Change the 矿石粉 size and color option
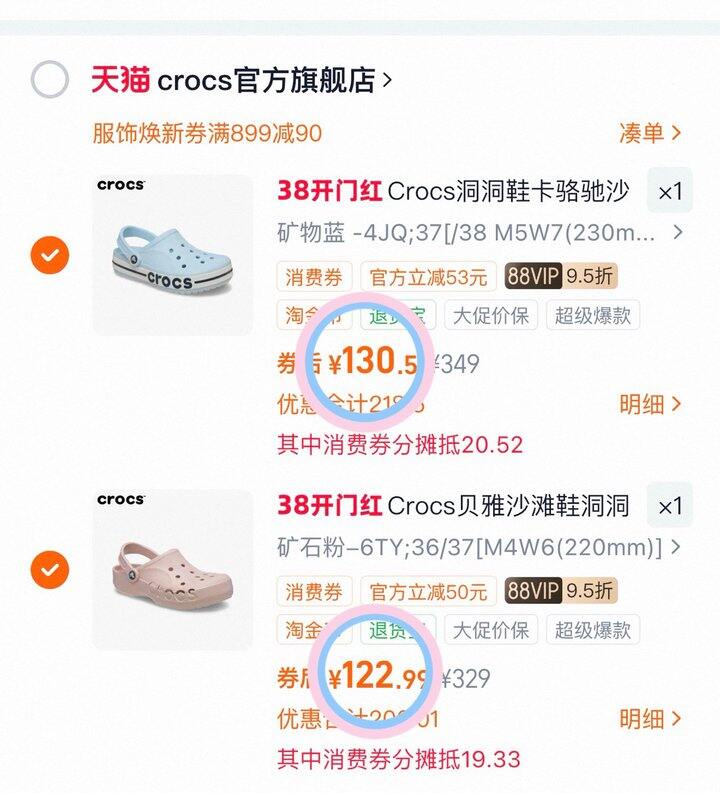This screenshot has width=720, height=793. coord(480,548)
